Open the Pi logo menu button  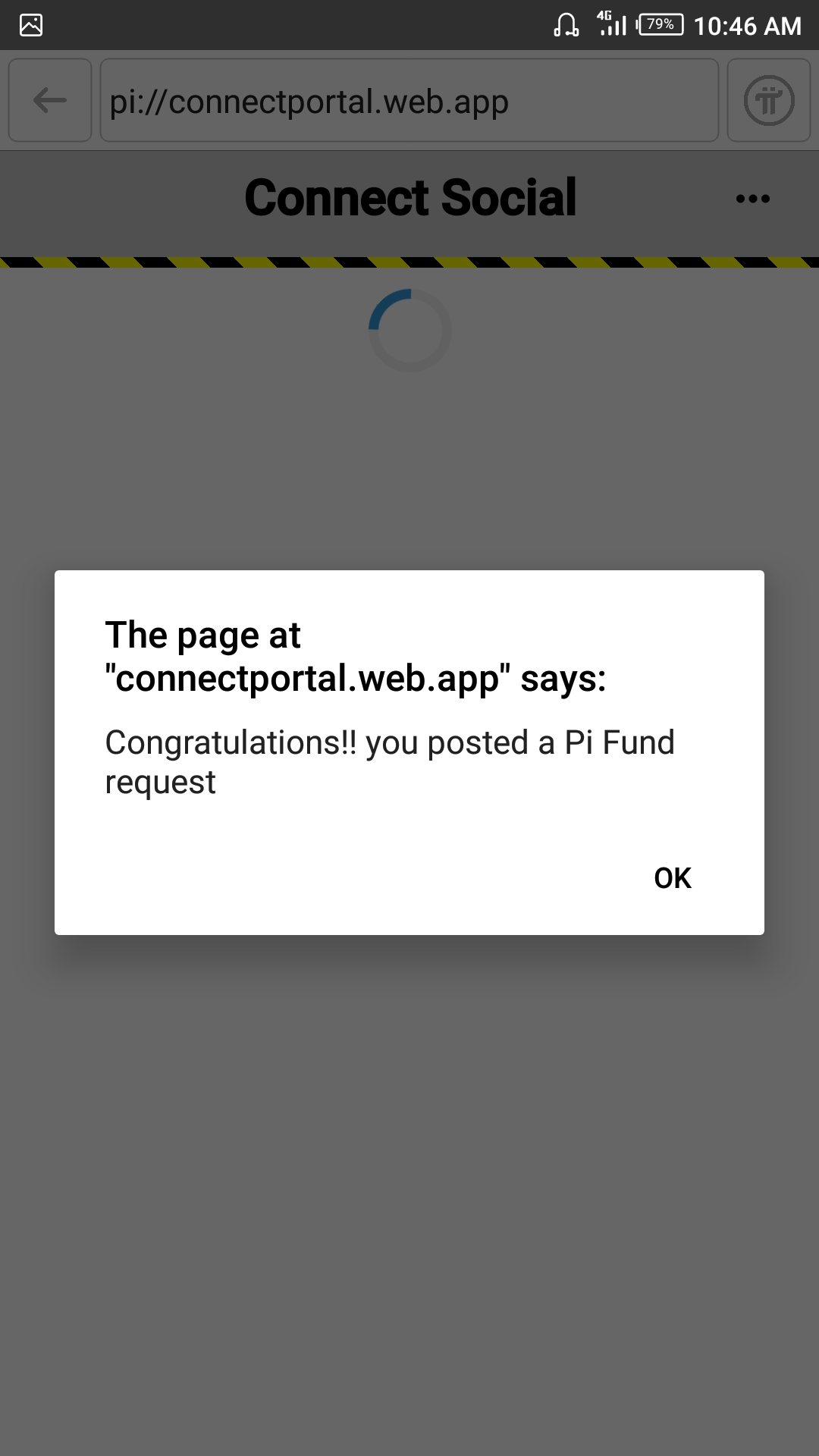768,100
